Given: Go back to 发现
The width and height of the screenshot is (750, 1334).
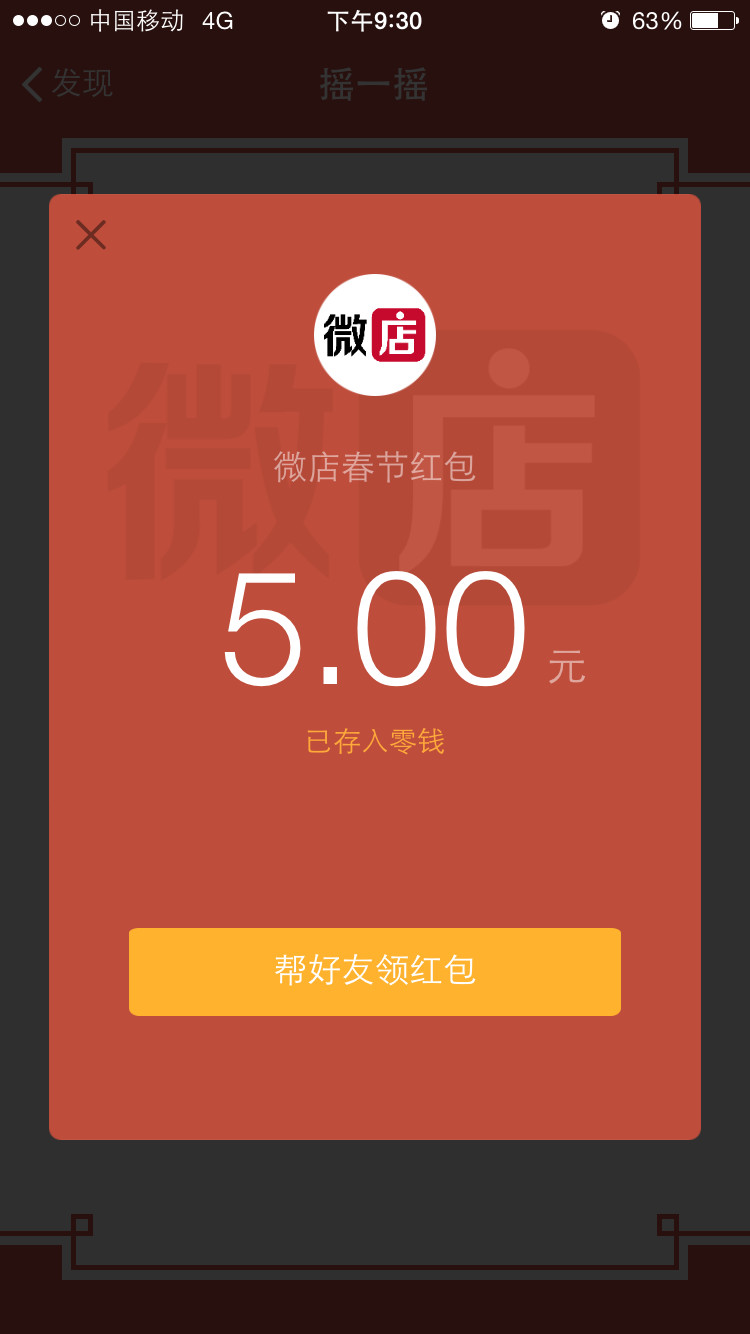Looking at the screenshot, I should (x=66, y=84).
